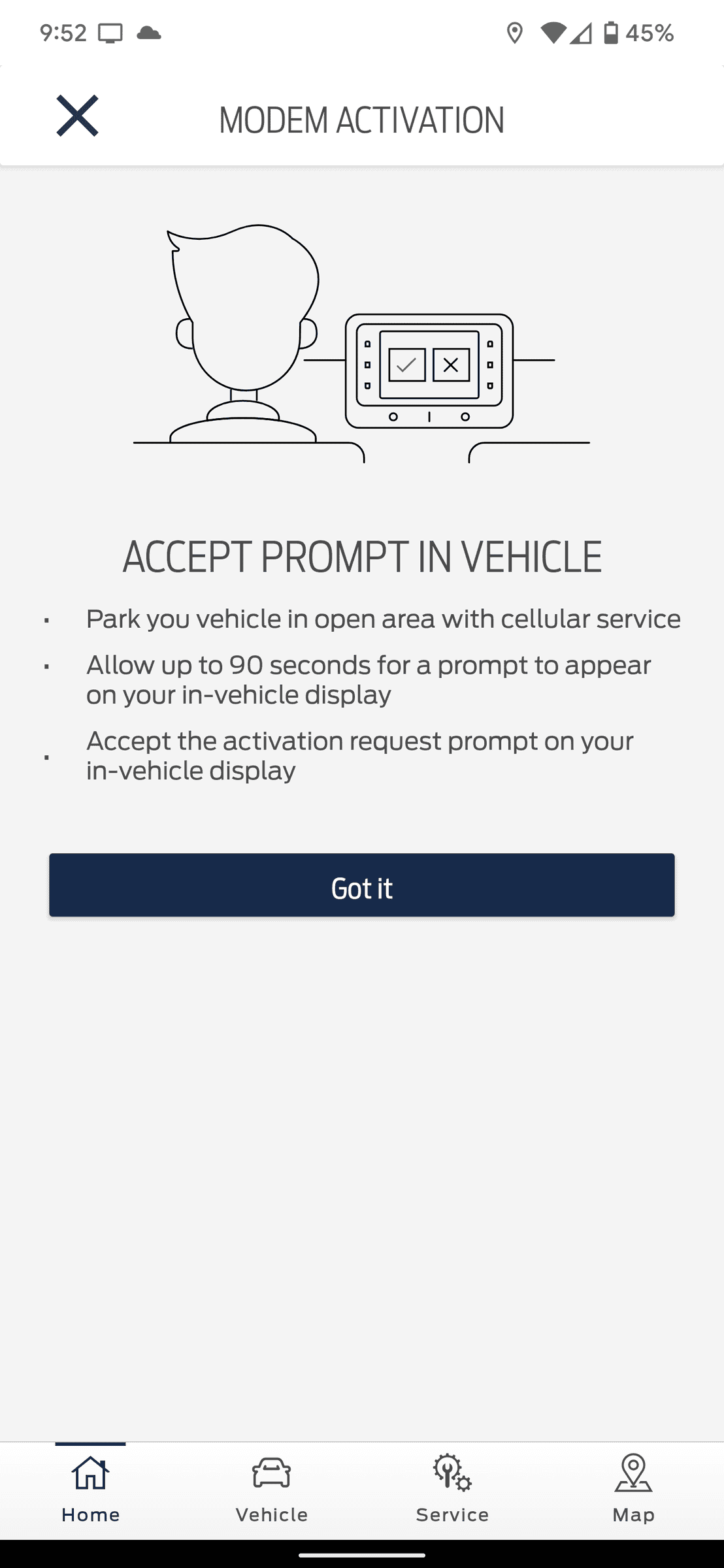
Task: Go to the Home tab
Action: pos(90,1490)
